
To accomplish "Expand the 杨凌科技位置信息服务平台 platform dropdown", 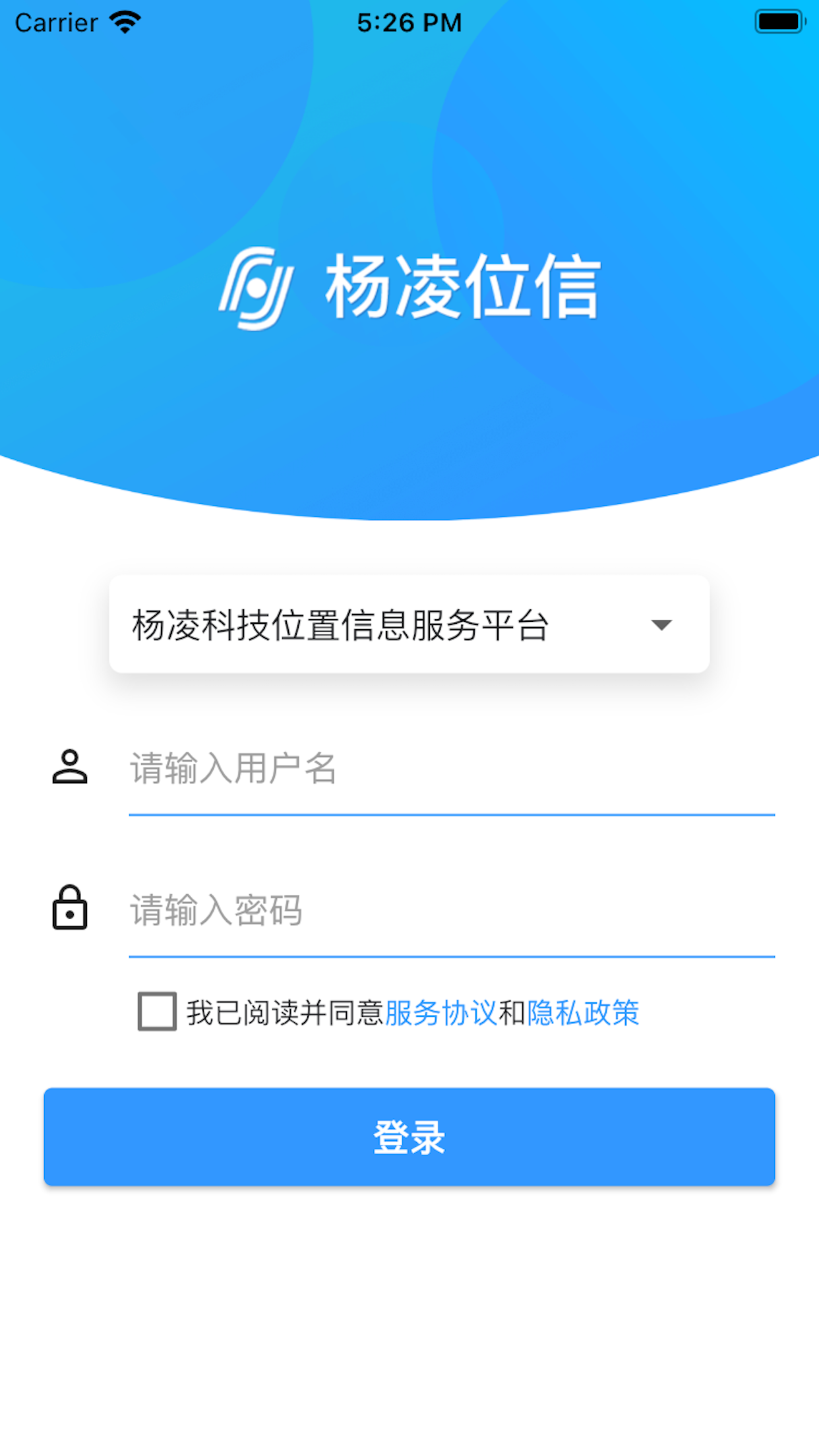I will [409, 624].
